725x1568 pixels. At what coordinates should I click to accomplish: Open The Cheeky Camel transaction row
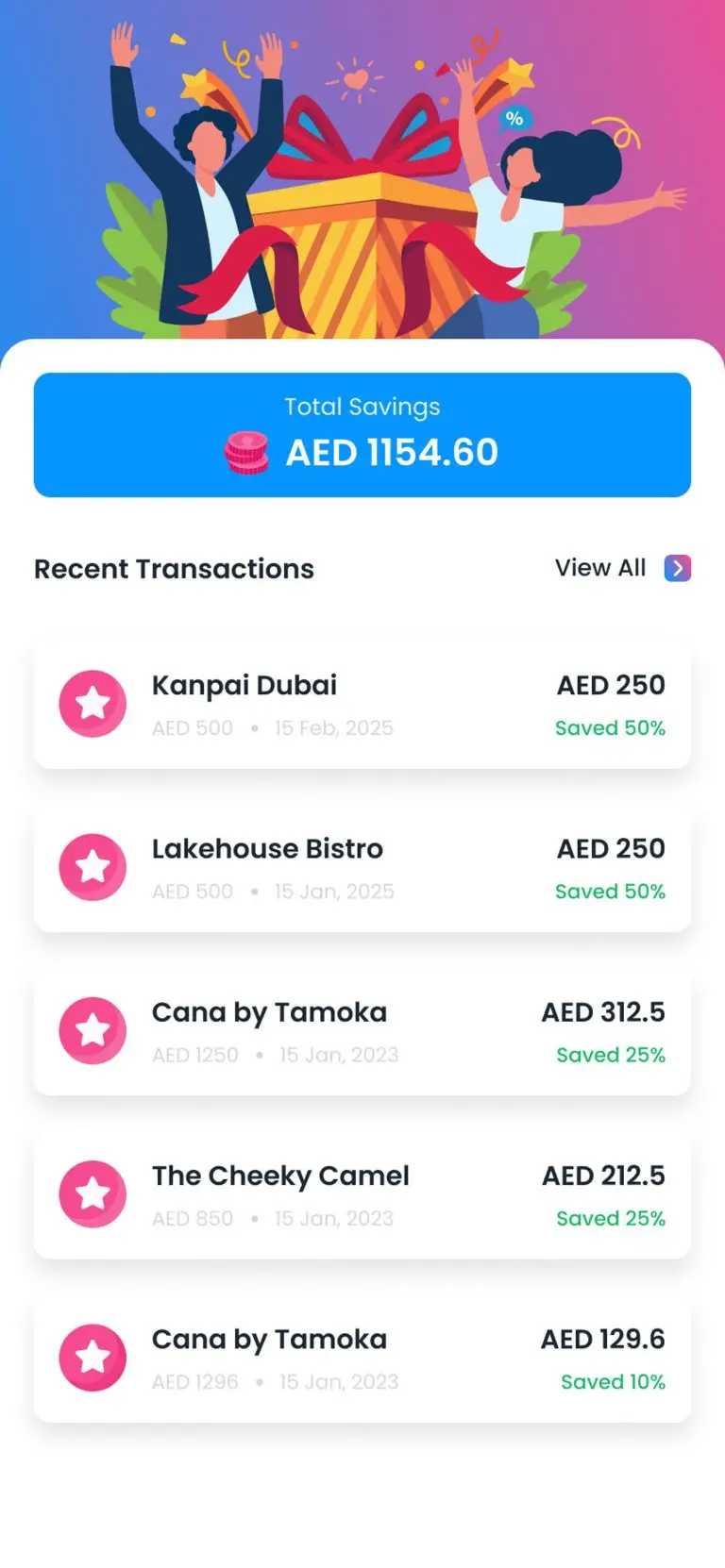[x=362, y=1193]
